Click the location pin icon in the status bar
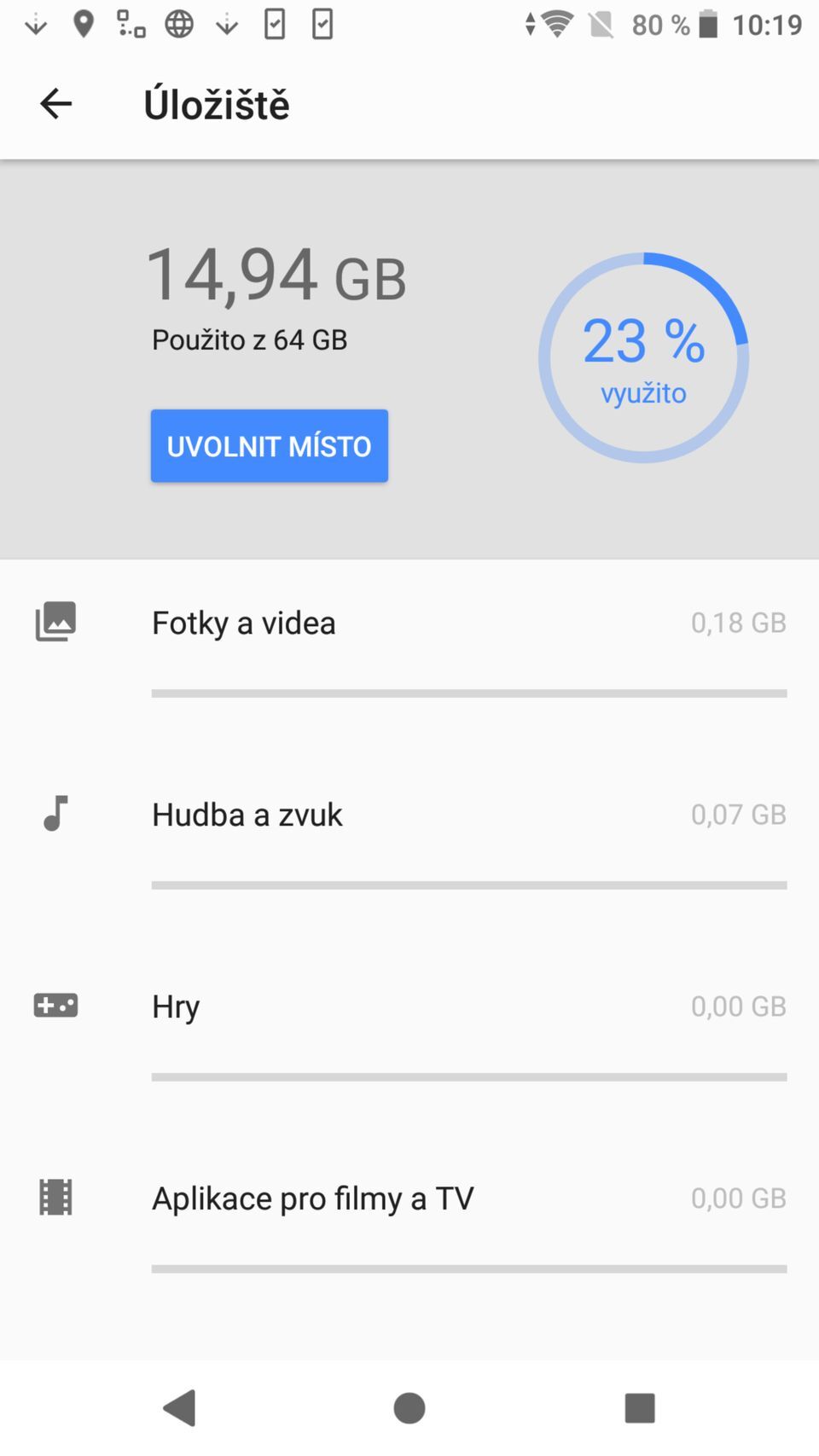This screenshot has width=819, height=1456. 82,23
